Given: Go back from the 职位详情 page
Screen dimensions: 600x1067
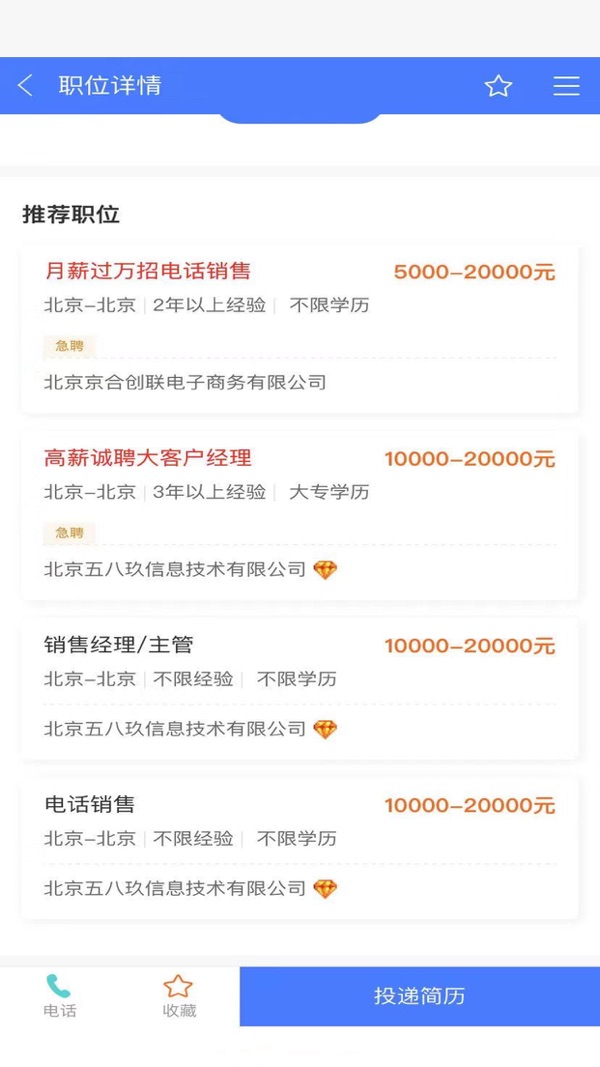Looking at the screenshot, I should pos(26,86).
